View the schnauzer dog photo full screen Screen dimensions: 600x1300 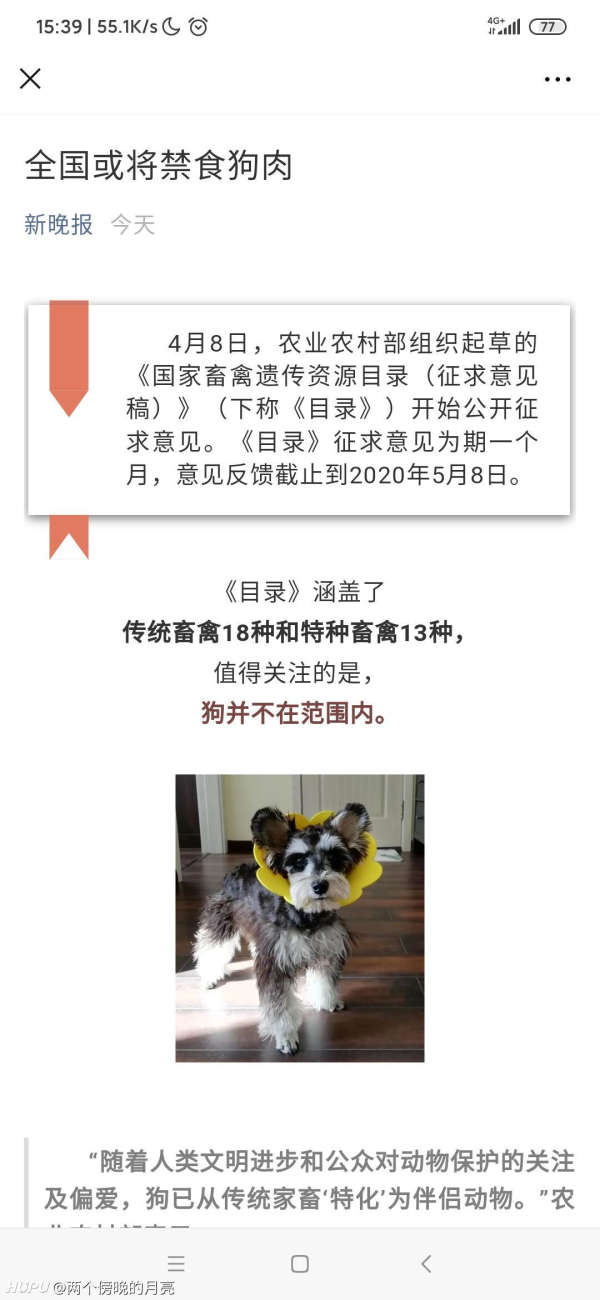(x=300, y=917)
